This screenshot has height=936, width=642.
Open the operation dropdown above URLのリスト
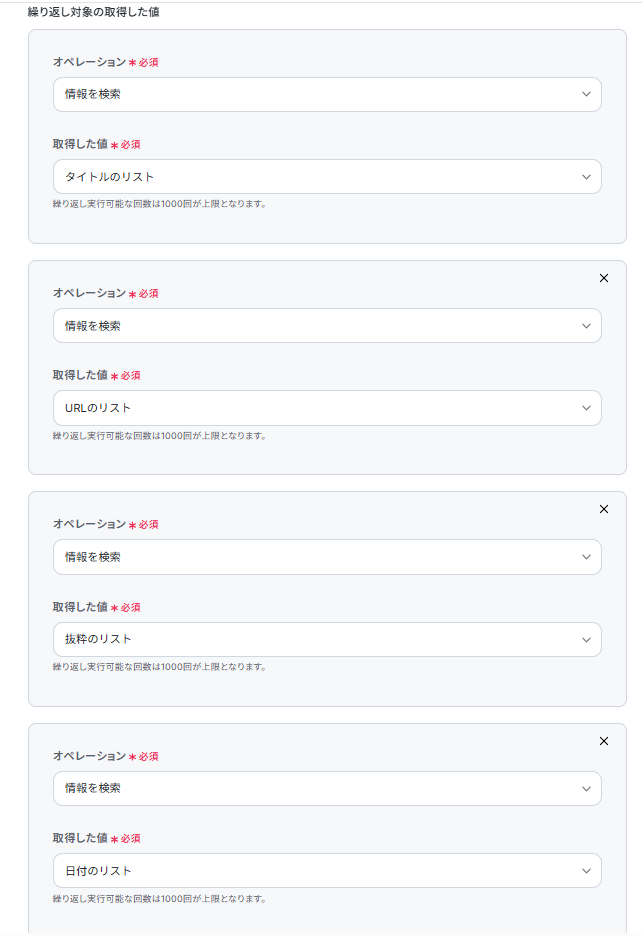tap(327, 326)
